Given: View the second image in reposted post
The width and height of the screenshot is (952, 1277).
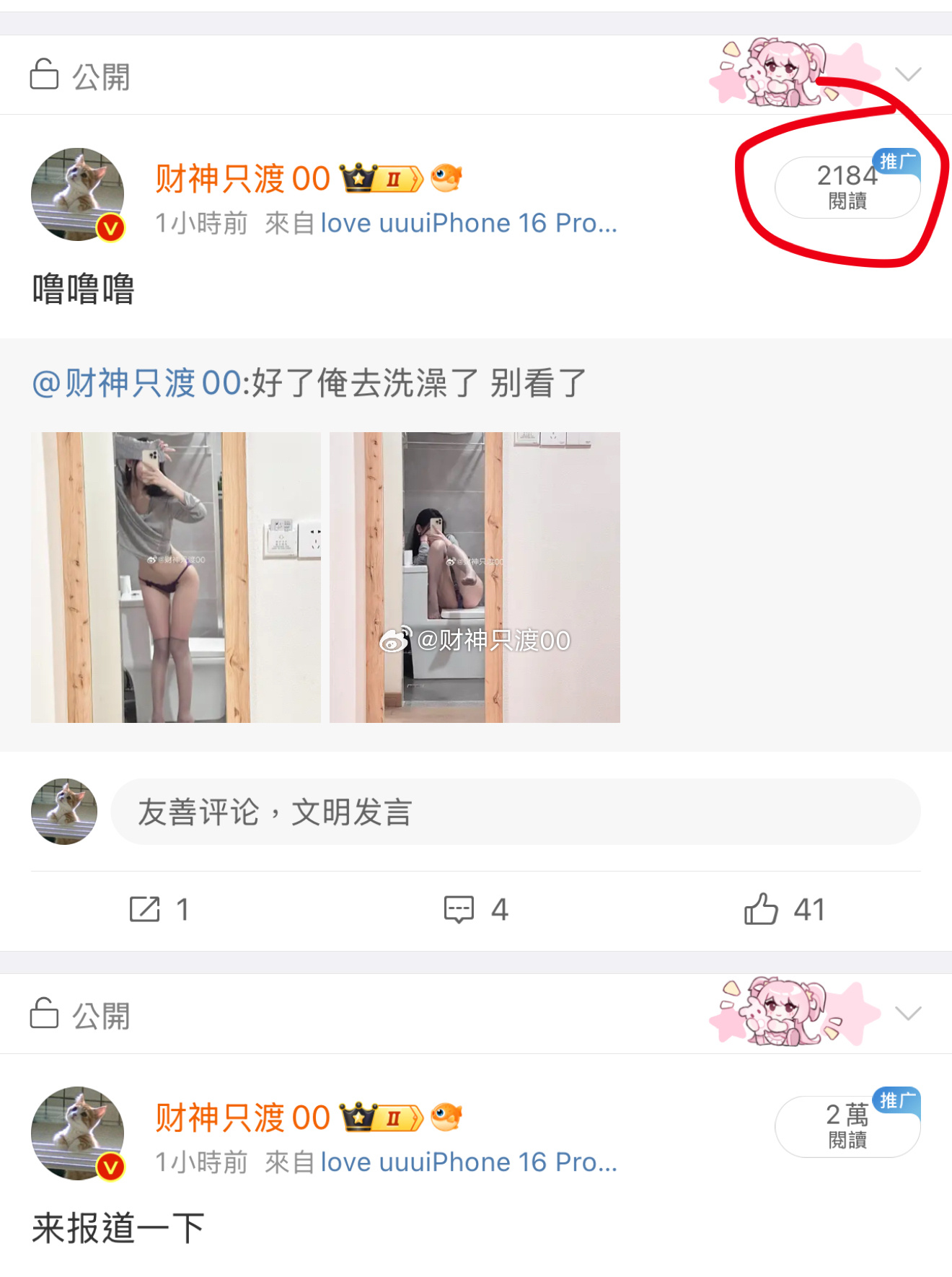Looking at the screenshot, I should coord(475,577).
